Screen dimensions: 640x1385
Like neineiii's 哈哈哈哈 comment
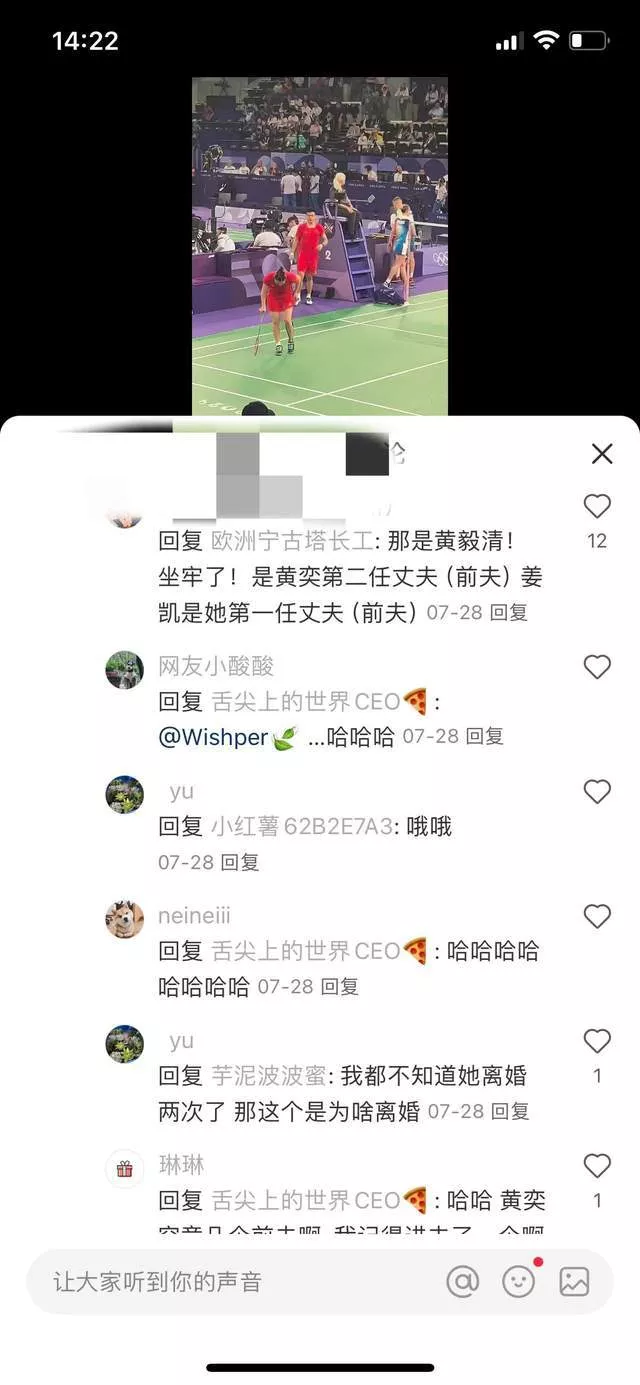(x=597, y=917)
